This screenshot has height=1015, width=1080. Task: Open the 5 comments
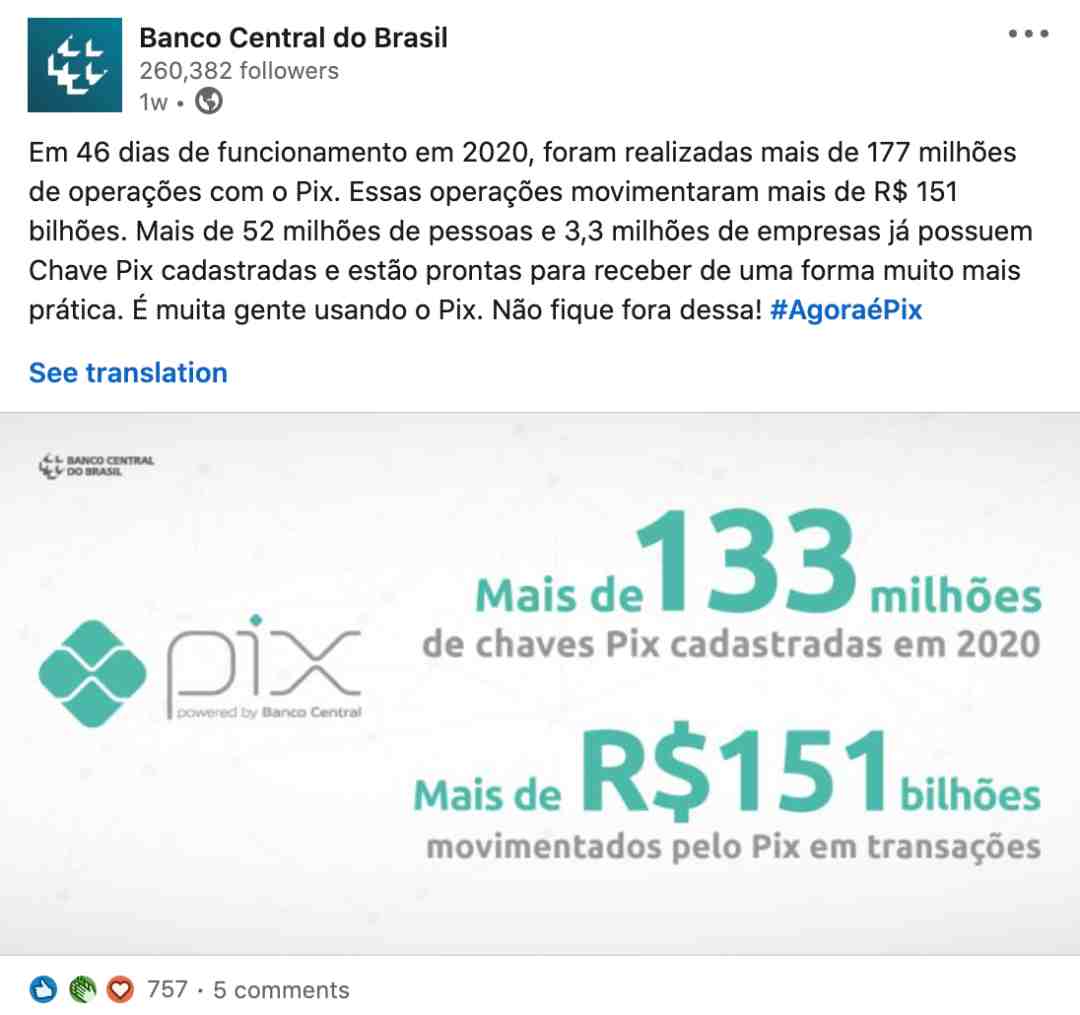point(281,990)
